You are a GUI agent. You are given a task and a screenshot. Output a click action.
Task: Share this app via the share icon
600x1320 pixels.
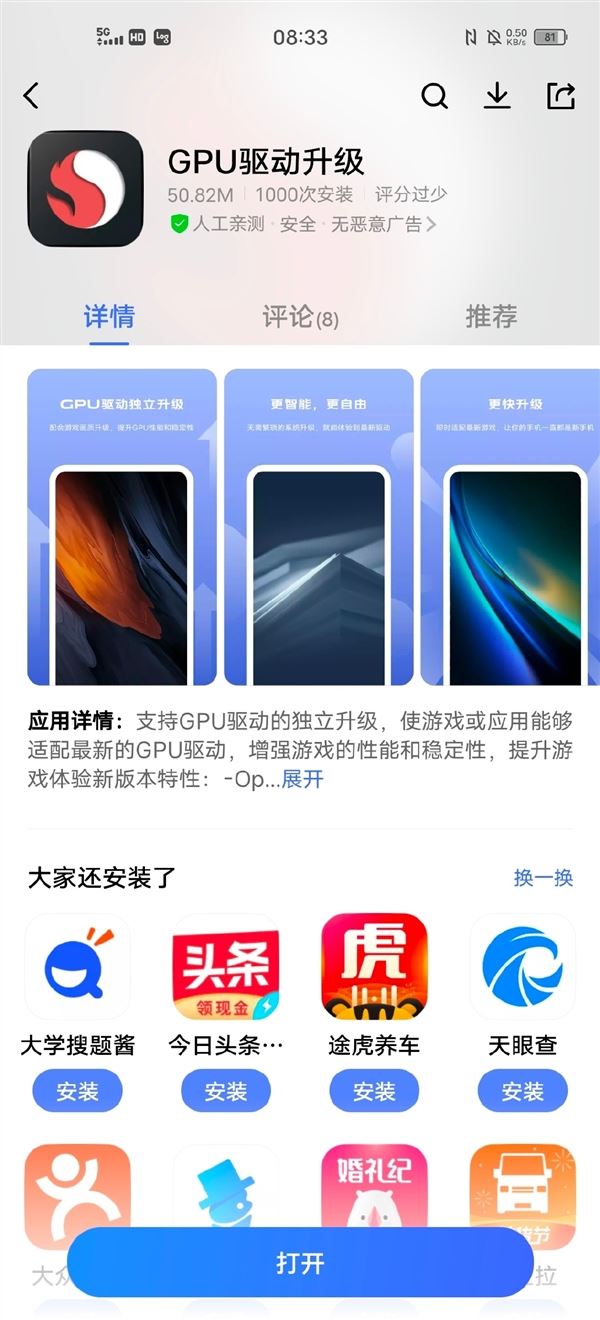coord(561,96)
